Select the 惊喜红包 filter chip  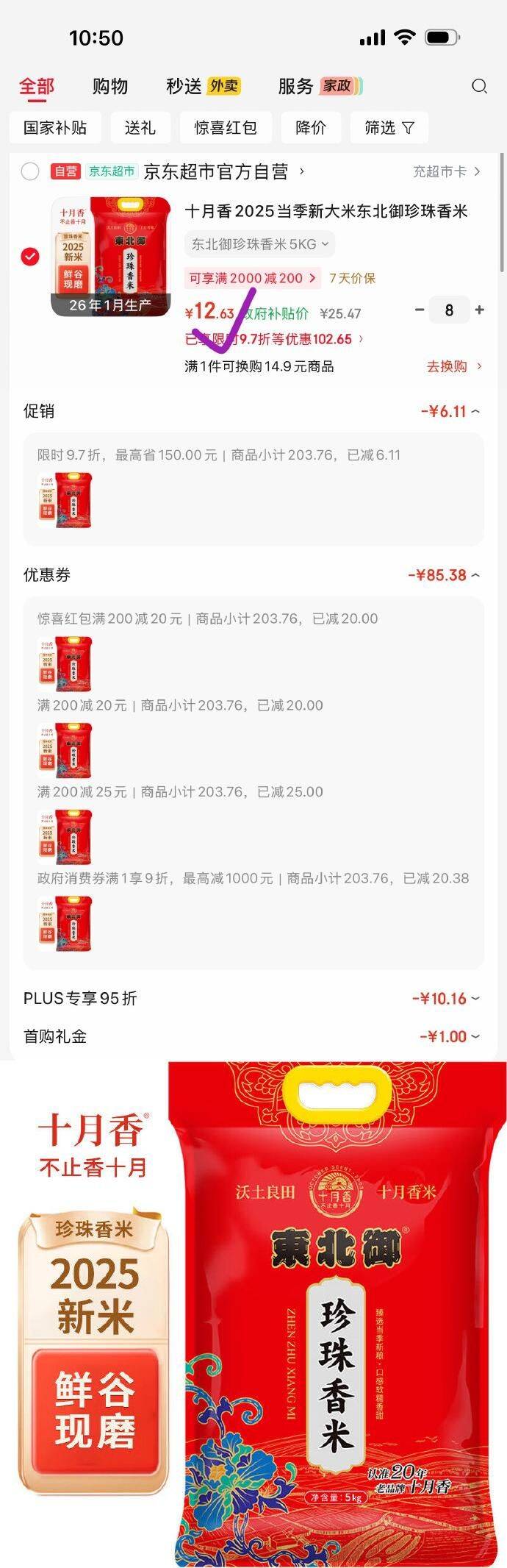[226, 128]
